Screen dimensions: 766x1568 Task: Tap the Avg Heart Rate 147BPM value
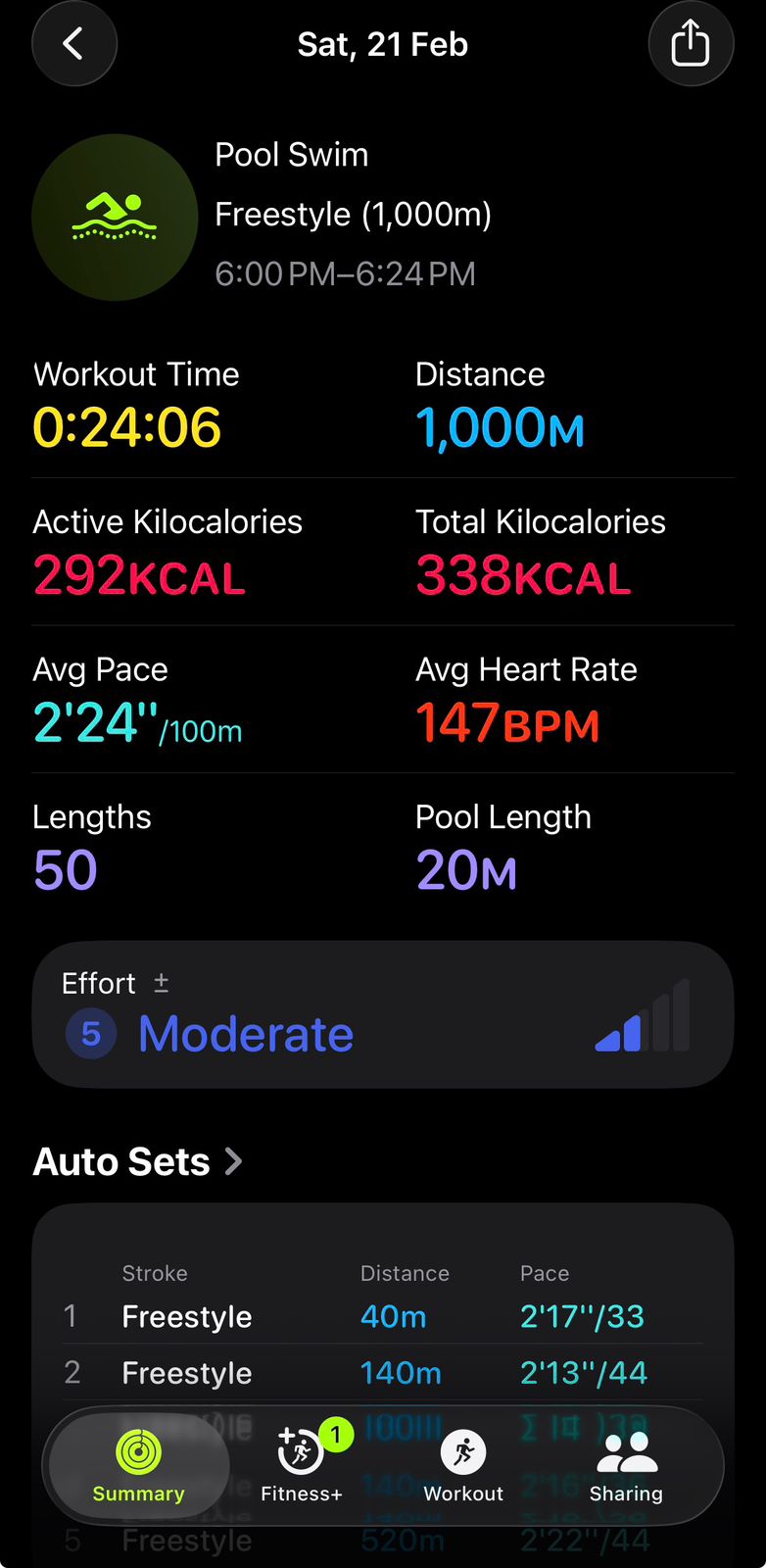[x=507, y=724]
